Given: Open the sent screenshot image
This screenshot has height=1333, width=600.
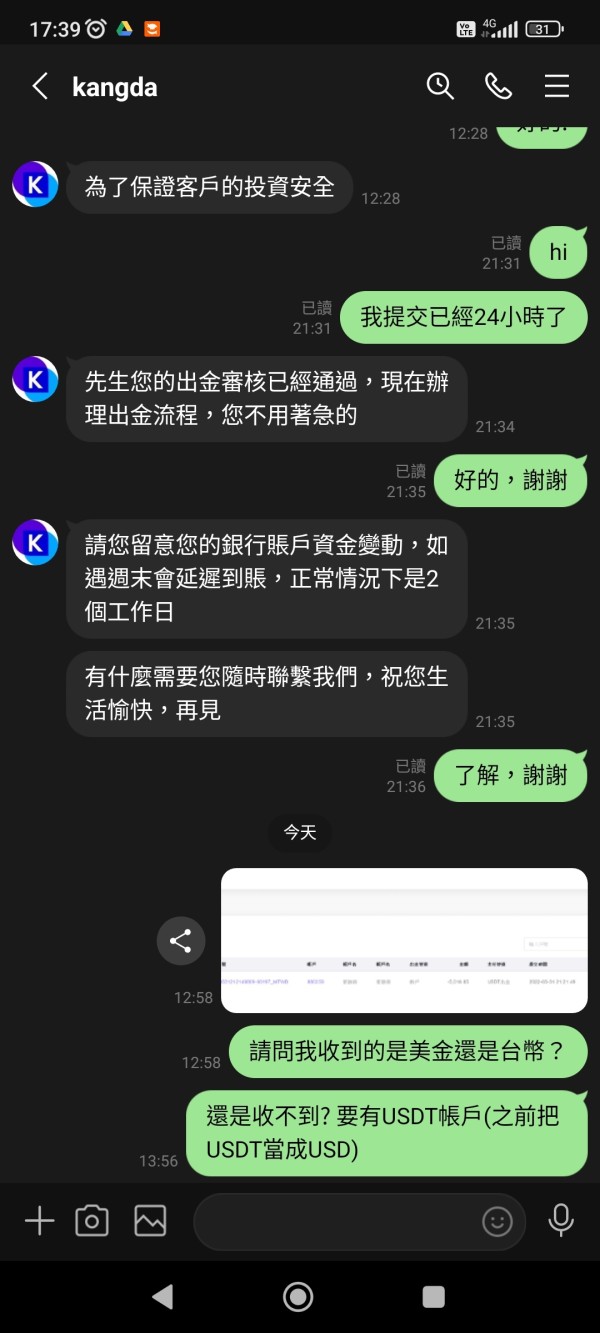Looking at the screenshot, I should click(x=404, y=940).
